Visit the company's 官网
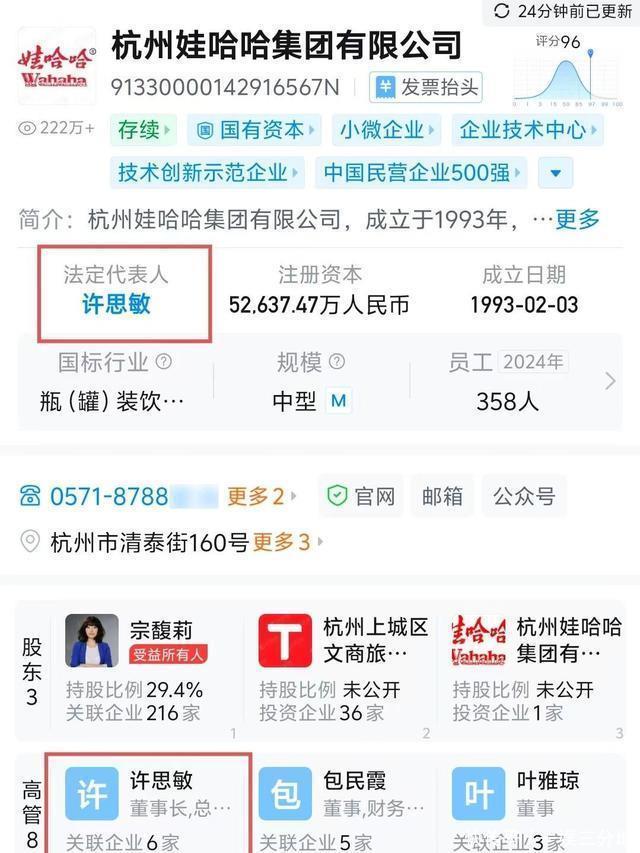The width and height of the screenshot is (640, 853). (x=362, y=496)
